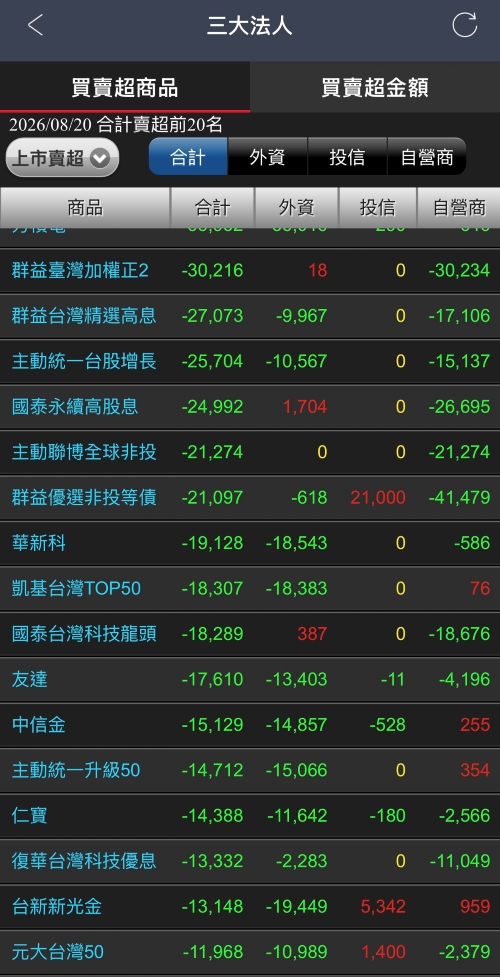
Task: Refresh the institutional investor data
Action: point(464,26)
